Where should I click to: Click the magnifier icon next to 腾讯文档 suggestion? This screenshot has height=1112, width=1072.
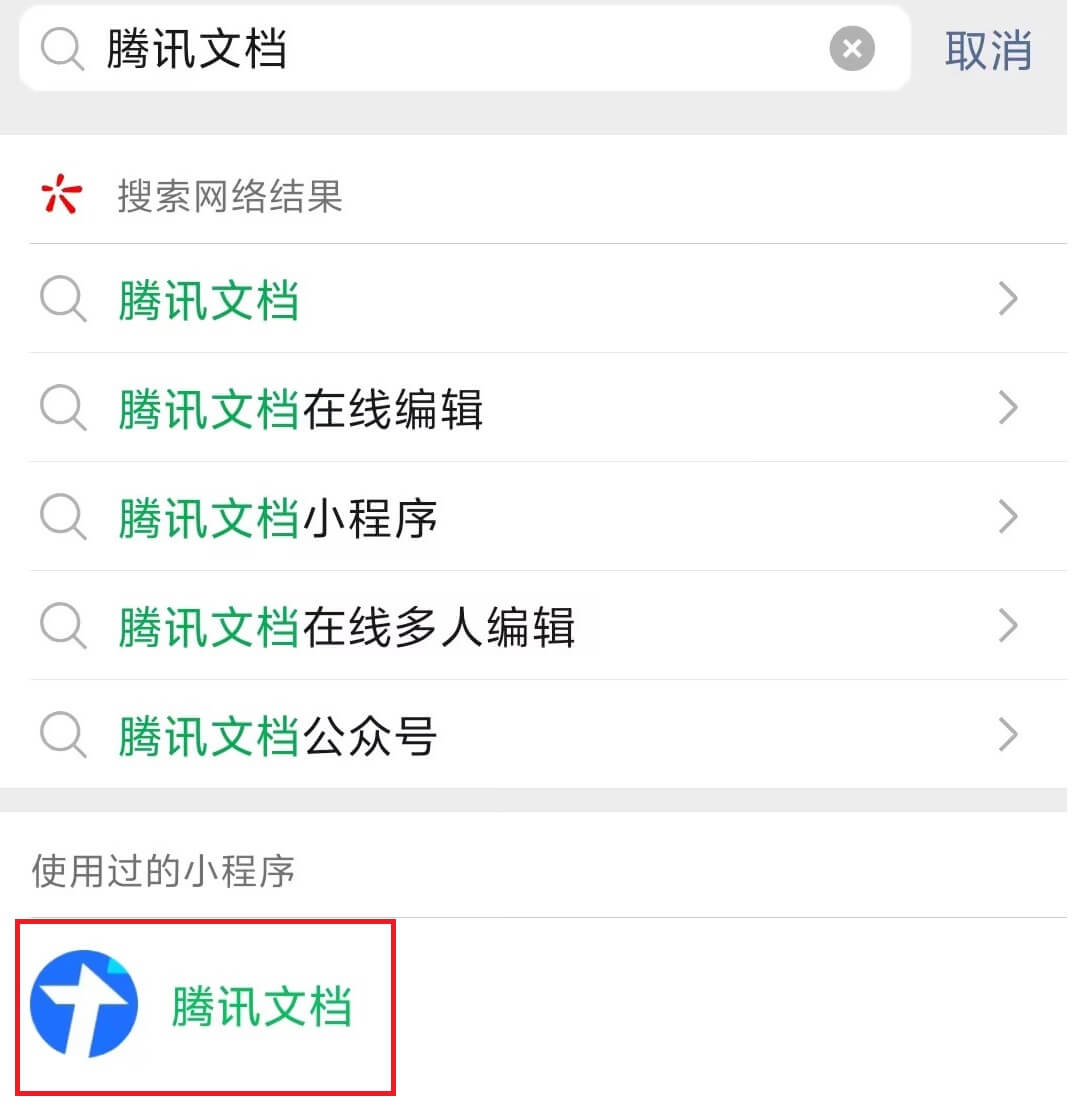(x=62, y=299)
